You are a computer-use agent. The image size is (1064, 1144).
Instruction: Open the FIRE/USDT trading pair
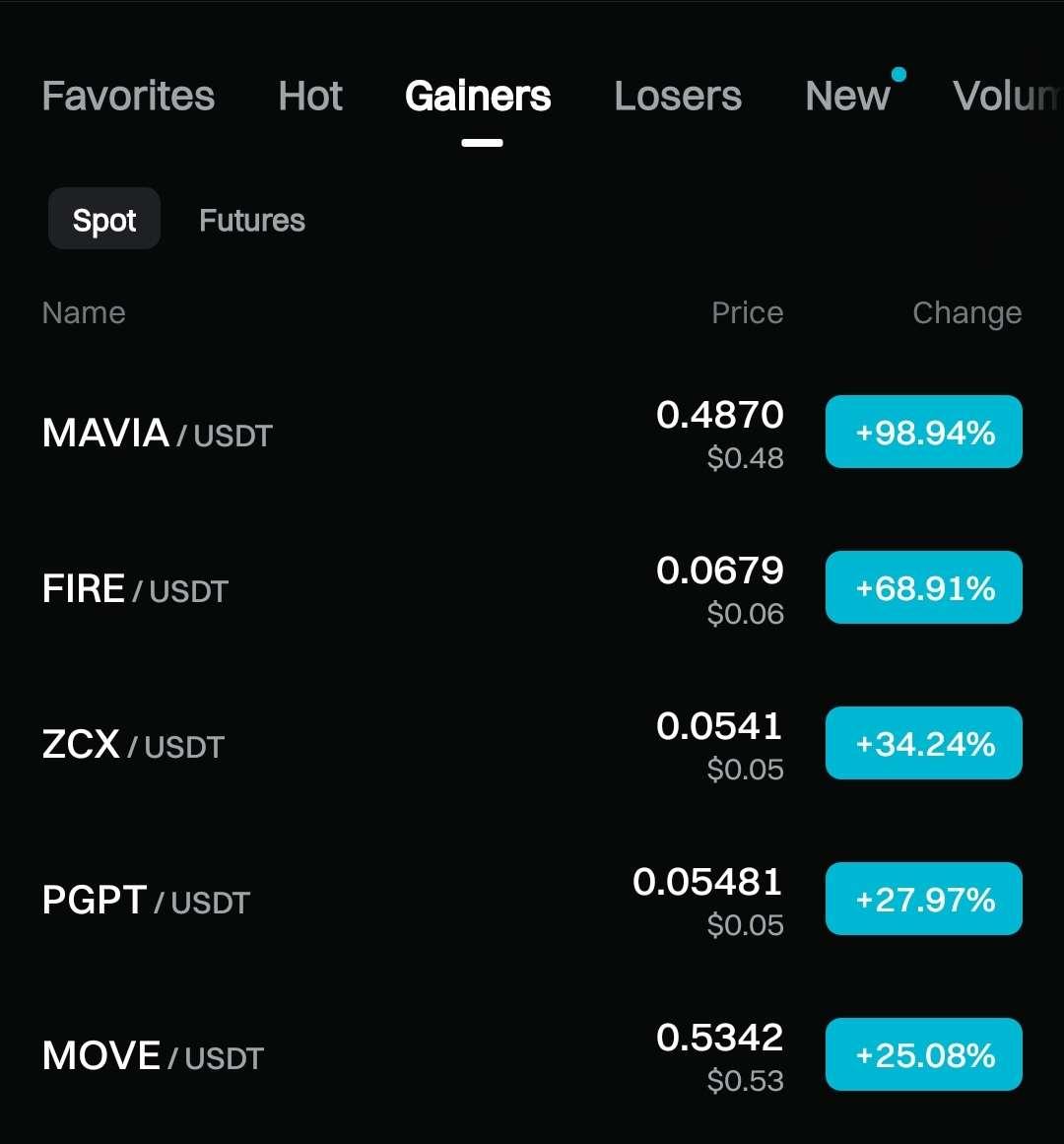click(136, 589)
